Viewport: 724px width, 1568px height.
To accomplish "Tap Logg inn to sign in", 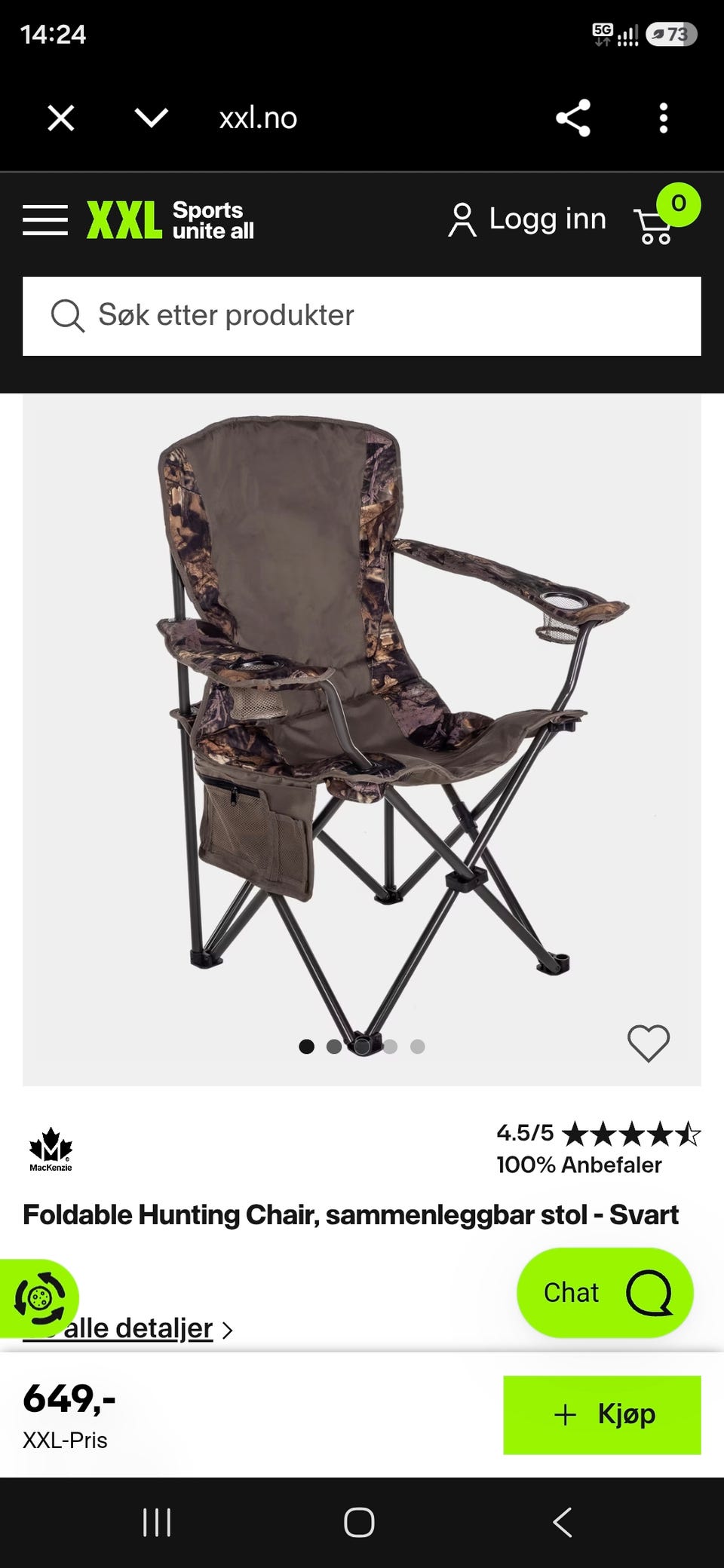I will point(527,219).
